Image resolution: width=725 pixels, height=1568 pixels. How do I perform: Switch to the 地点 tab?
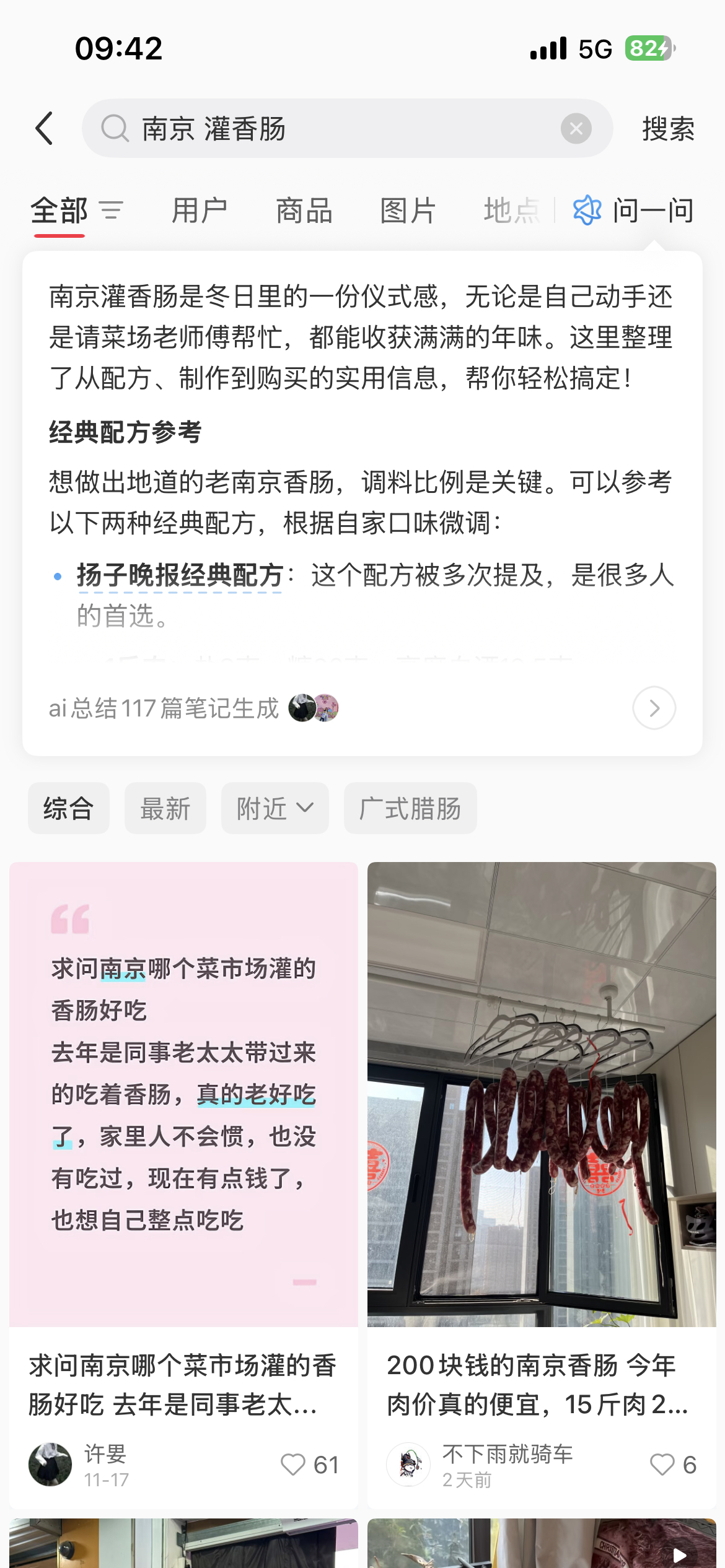511,211
